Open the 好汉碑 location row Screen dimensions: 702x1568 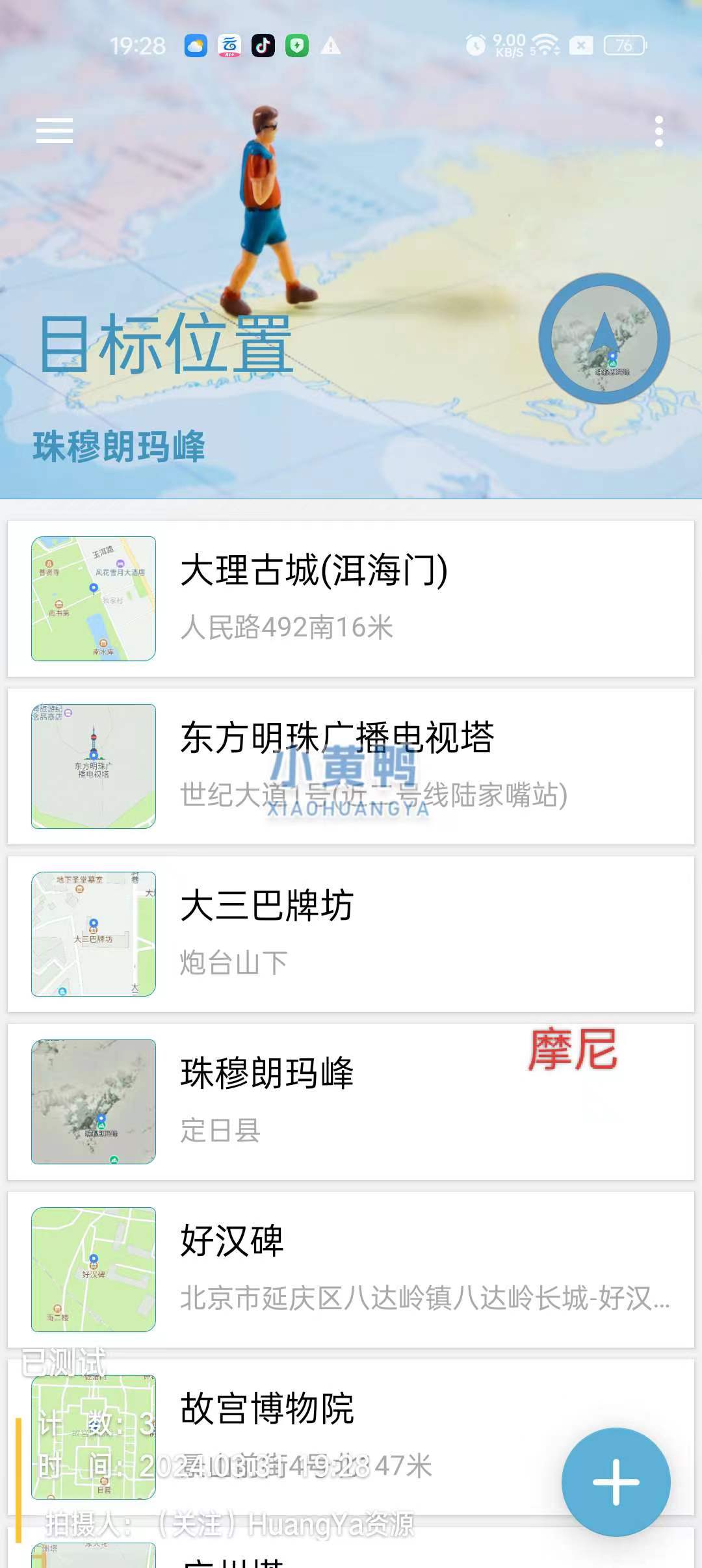click(351, 1269)
